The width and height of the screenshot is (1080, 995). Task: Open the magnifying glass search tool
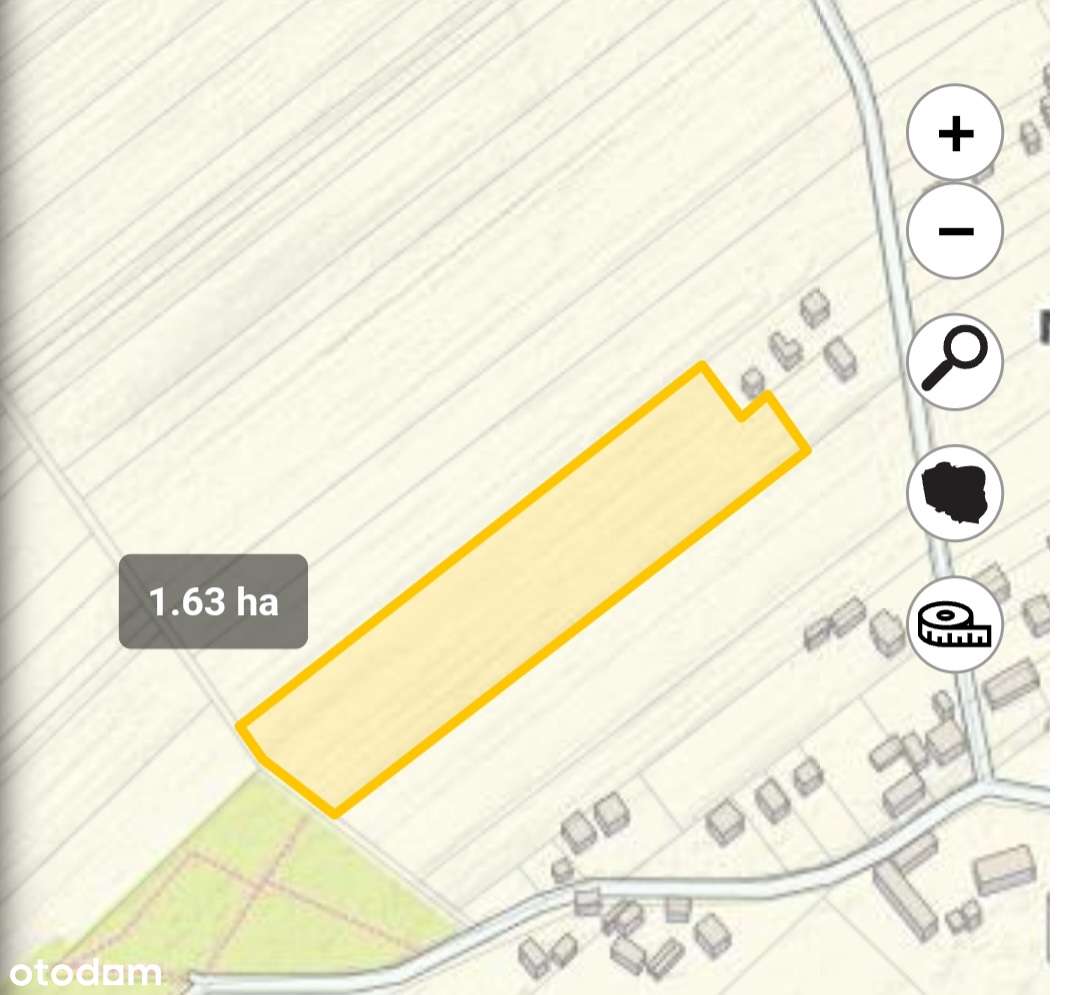pyautogui.click(x=955, y=360)
